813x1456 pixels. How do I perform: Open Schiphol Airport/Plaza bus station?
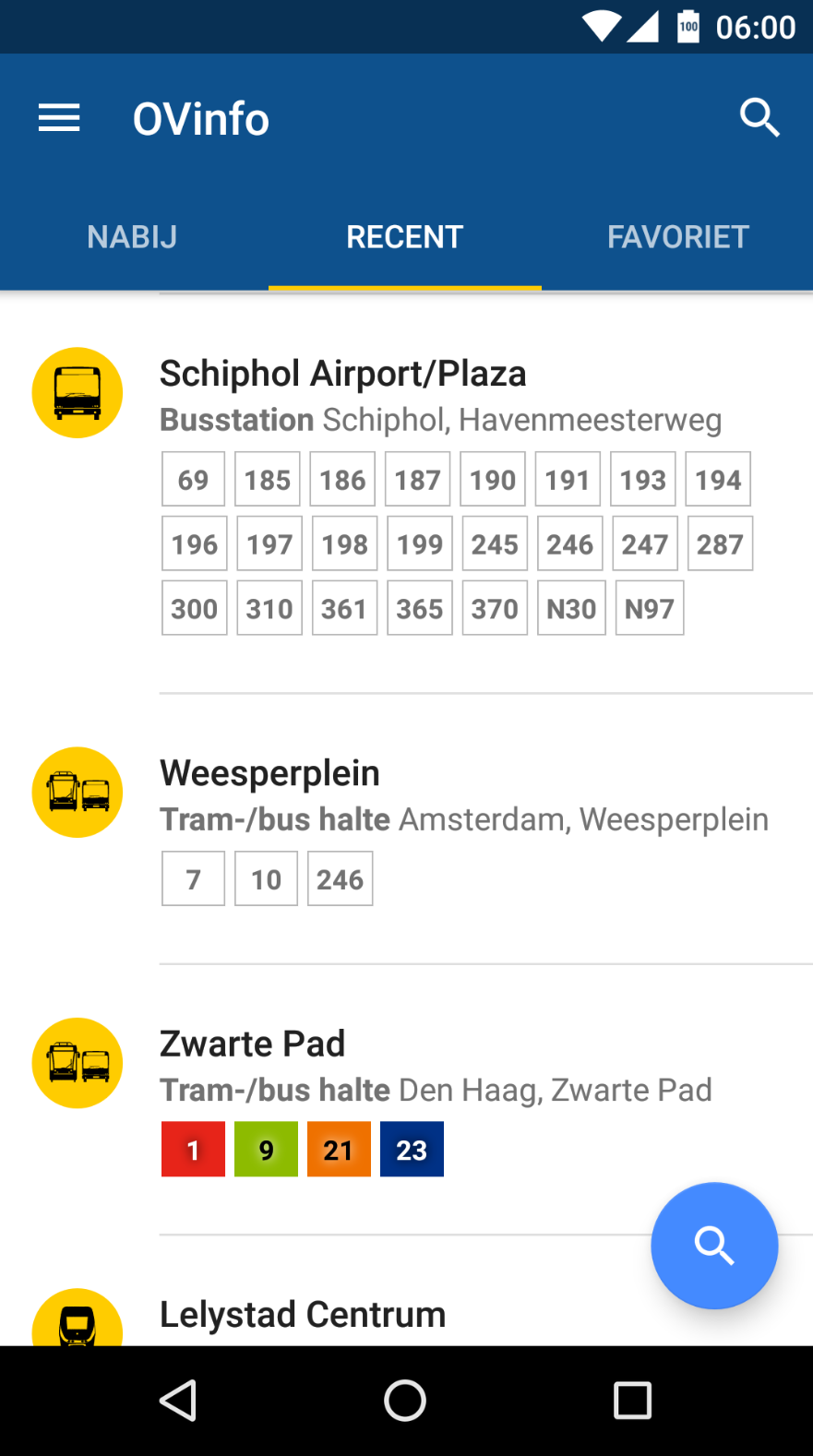click(x=406, y=494)
